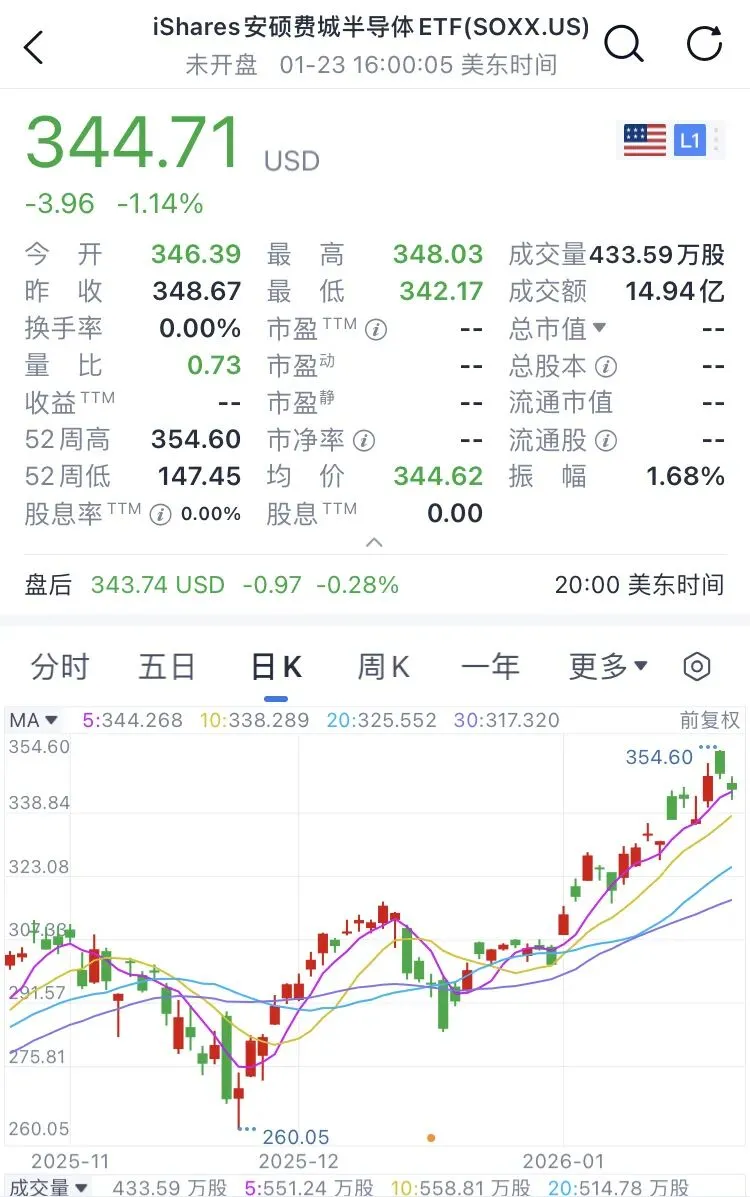Open chart settings hexagon icon
Viewport: 750px width, 1197px height.
click(697, 666)
